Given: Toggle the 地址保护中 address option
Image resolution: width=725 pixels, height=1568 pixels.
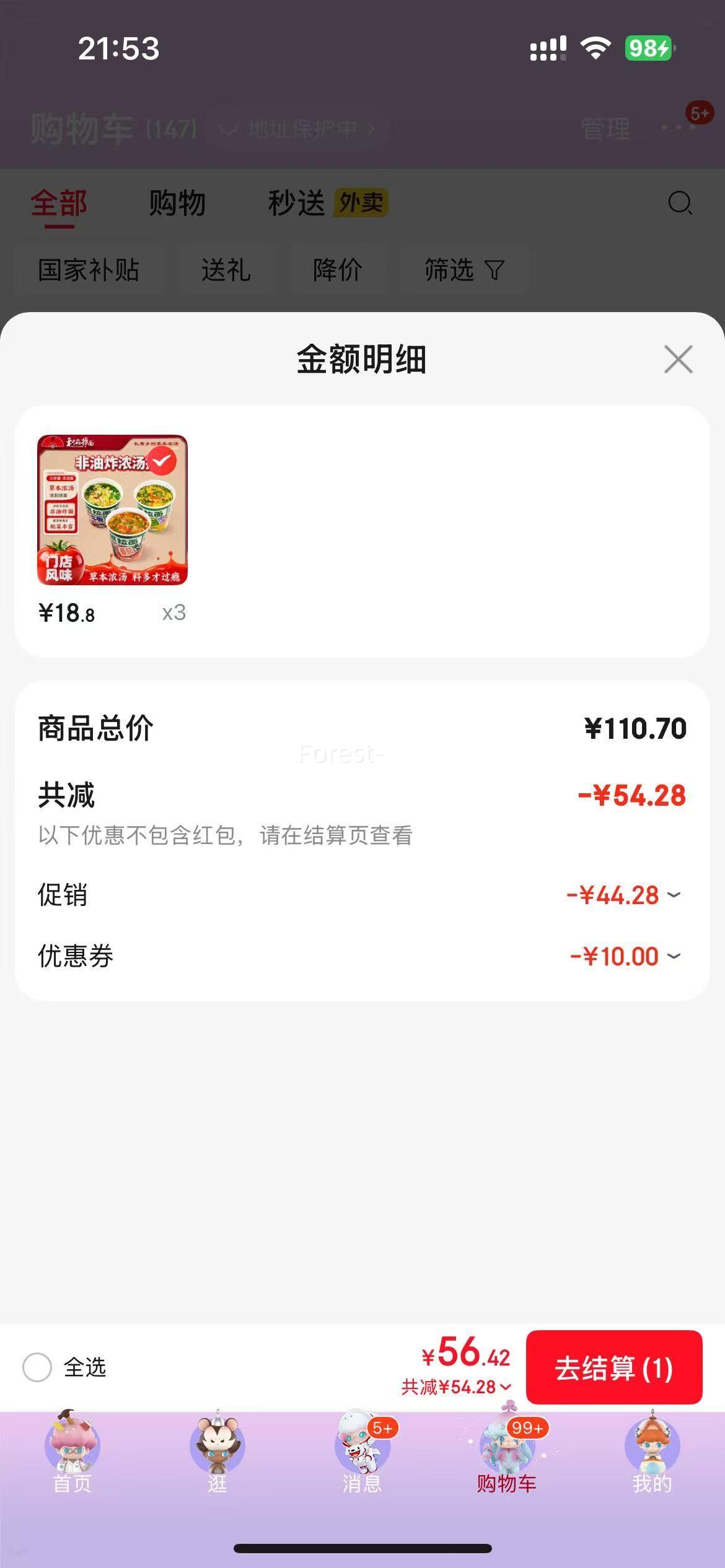Looking at the screenshot, I should pyautogui.click(x=296, y=128).
